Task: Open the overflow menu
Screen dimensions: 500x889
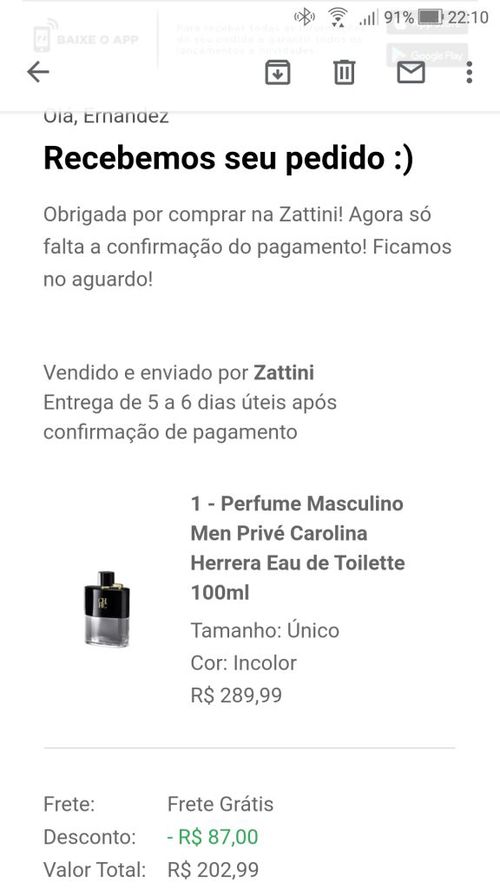Action: coord(469,72)
